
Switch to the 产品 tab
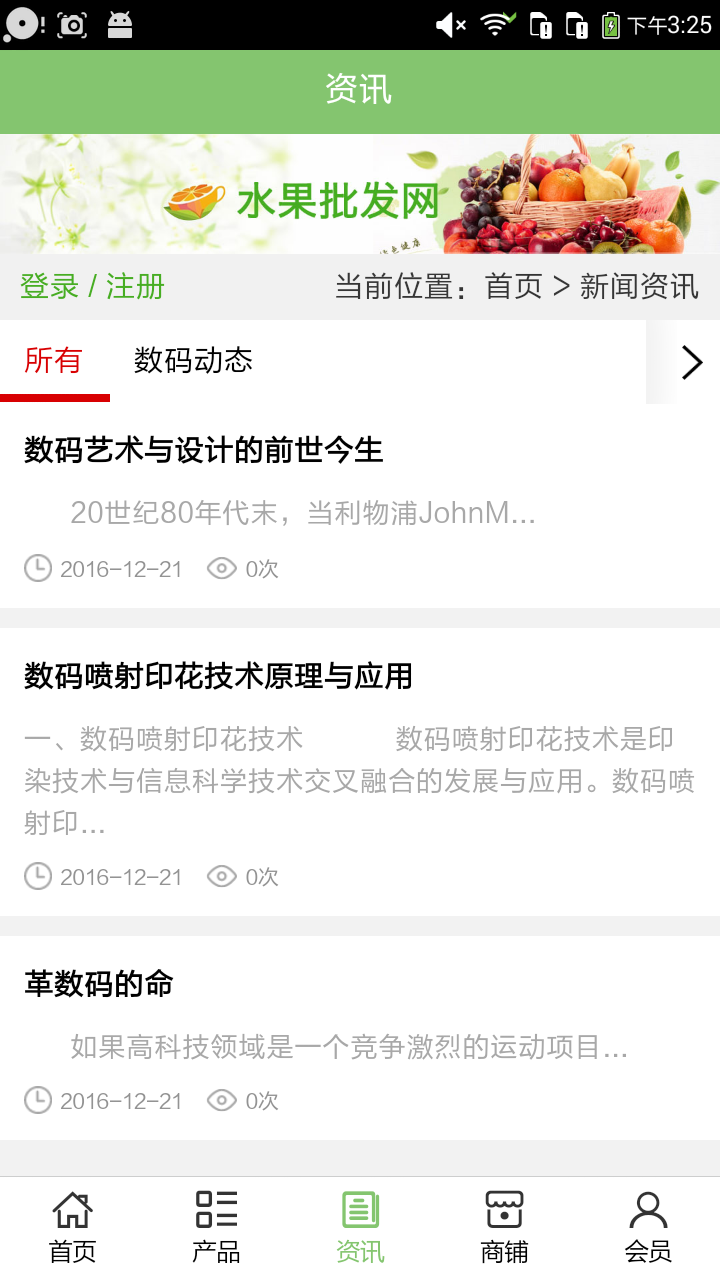click(x=216, y=1226)
